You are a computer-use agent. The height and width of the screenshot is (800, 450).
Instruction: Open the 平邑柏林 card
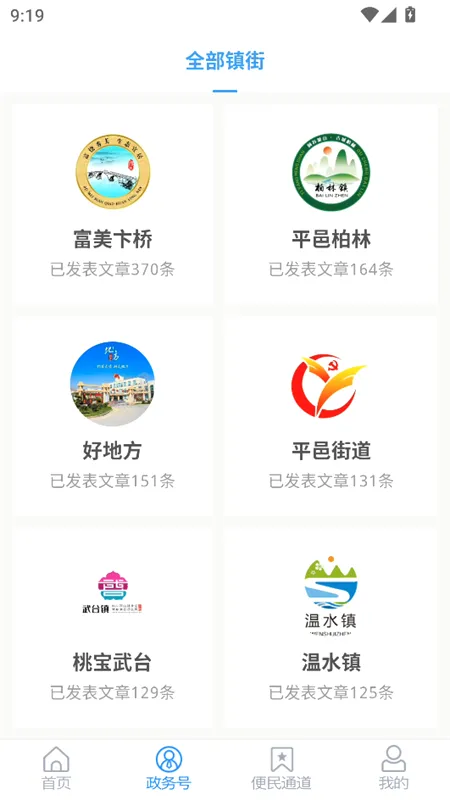(331, 205)
